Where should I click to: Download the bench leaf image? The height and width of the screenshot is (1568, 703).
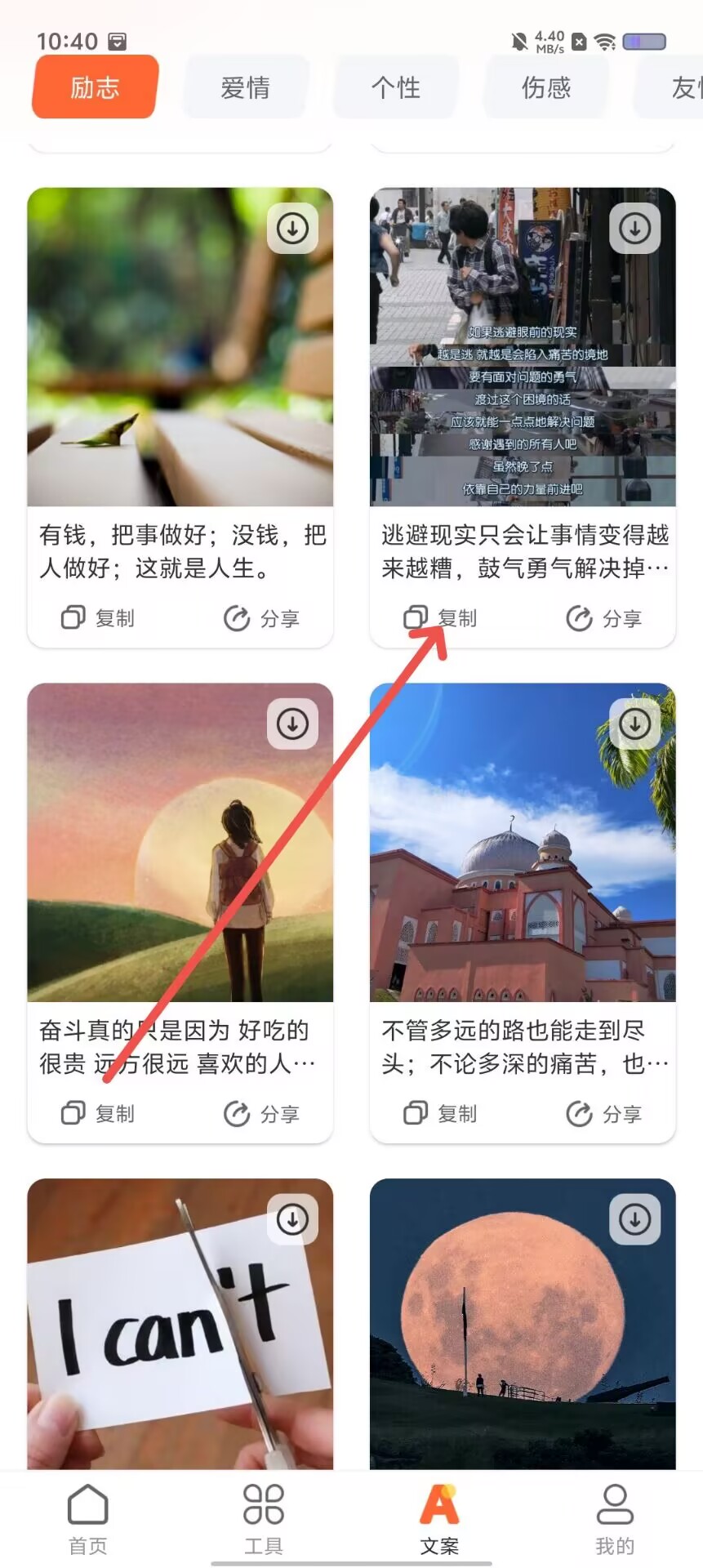tap(292, 228)
